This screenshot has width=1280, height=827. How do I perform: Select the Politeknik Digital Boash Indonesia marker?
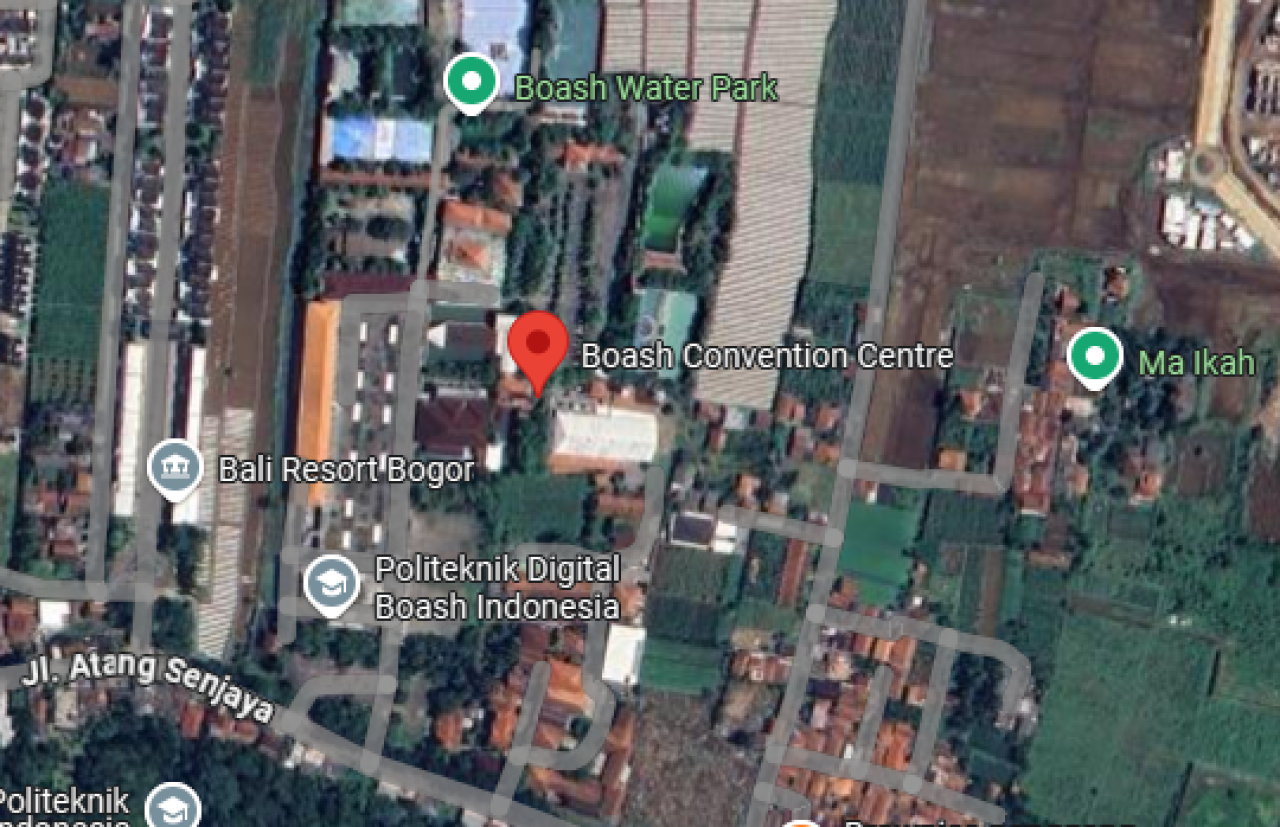click(x=332, y=585)
